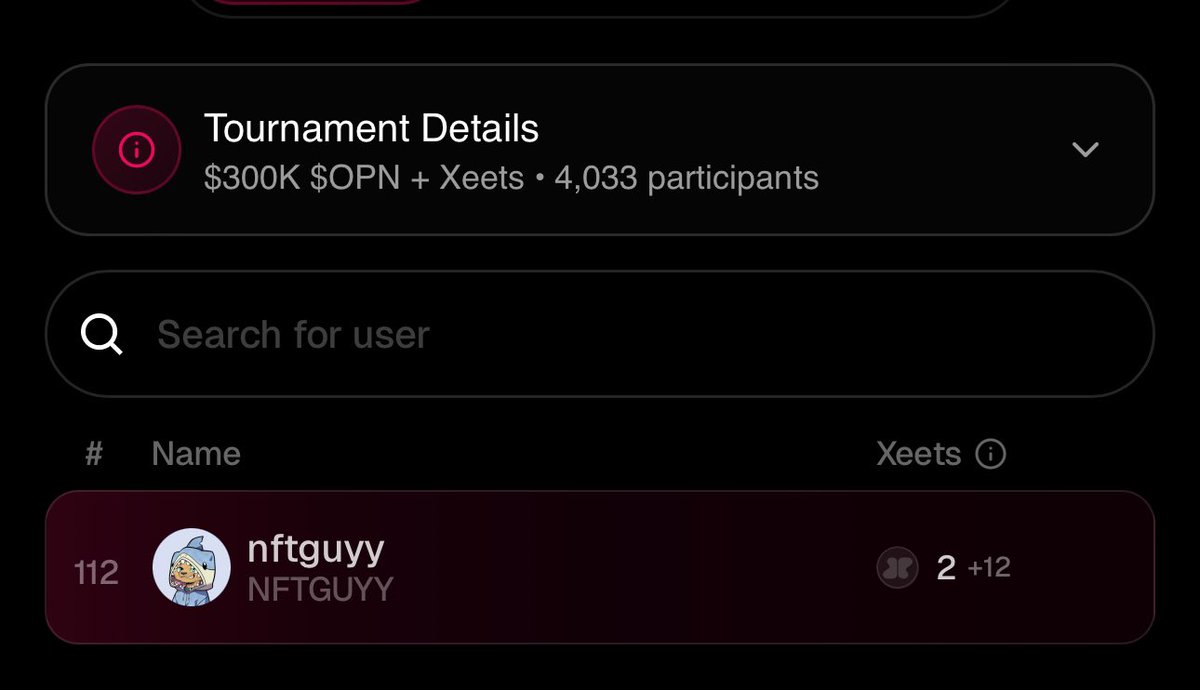Tap the Search for user field

coord(600,334)
